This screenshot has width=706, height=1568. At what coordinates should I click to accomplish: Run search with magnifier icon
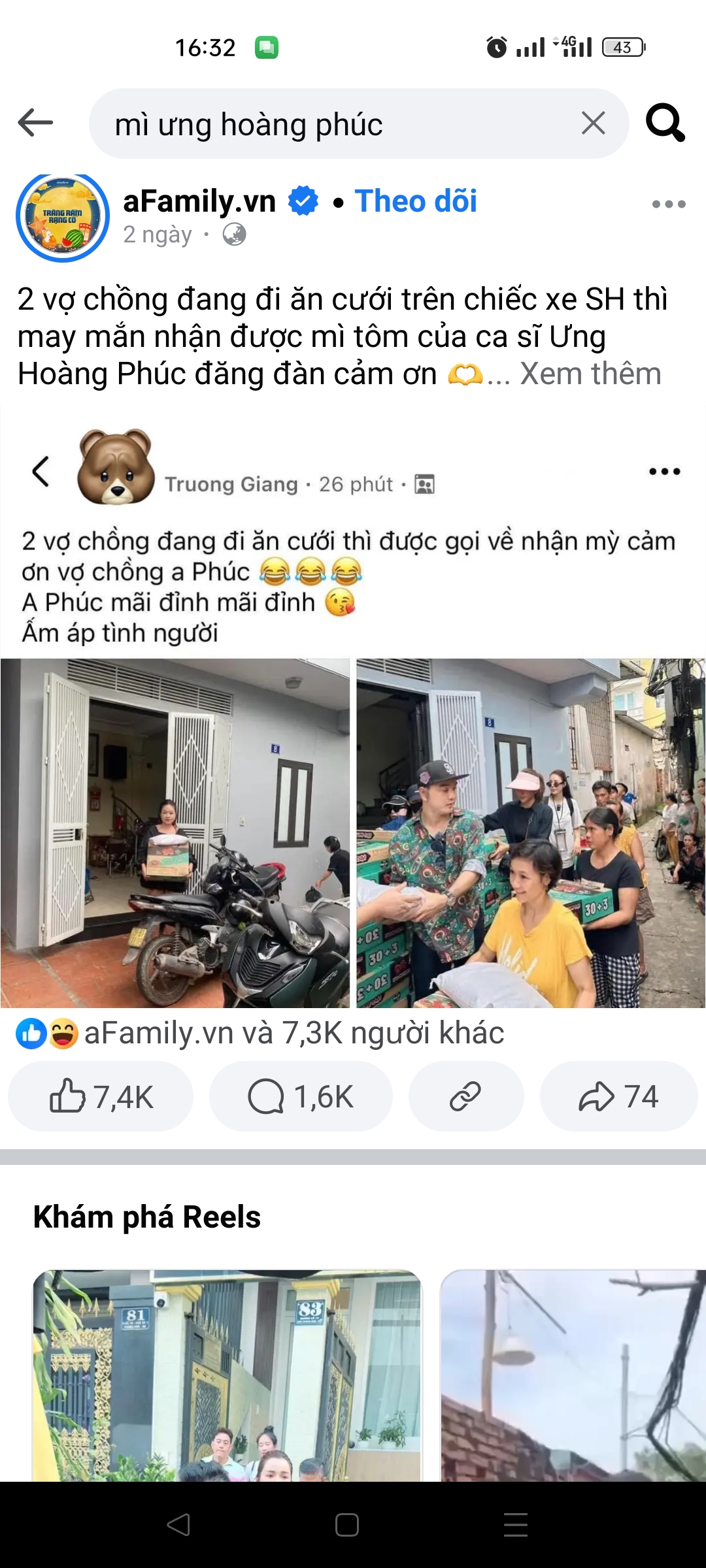(x=665, y=123)
